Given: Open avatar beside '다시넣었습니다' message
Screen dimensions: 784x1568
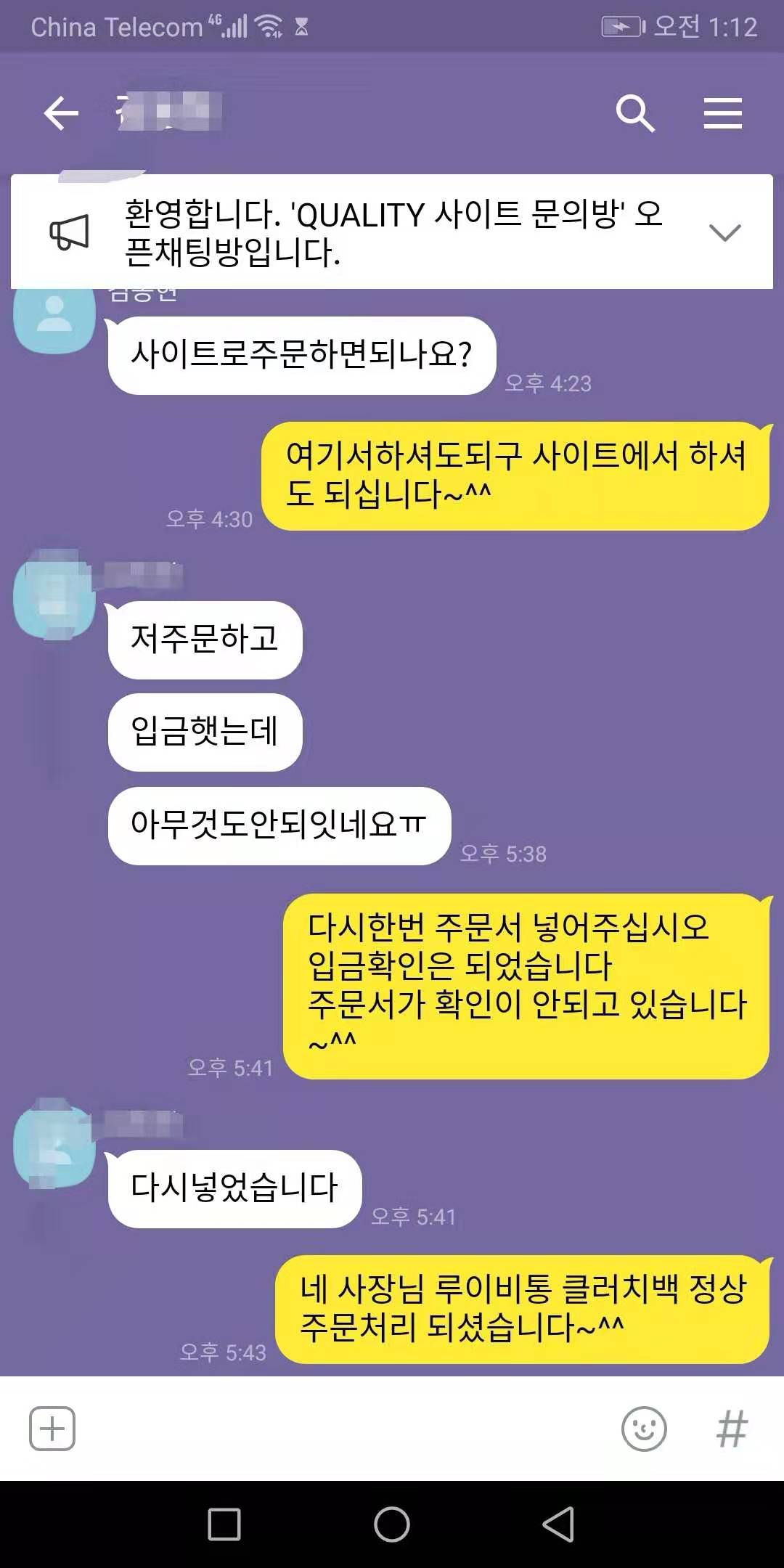Looking at the screenshot, I should (x=55, y=1145).
